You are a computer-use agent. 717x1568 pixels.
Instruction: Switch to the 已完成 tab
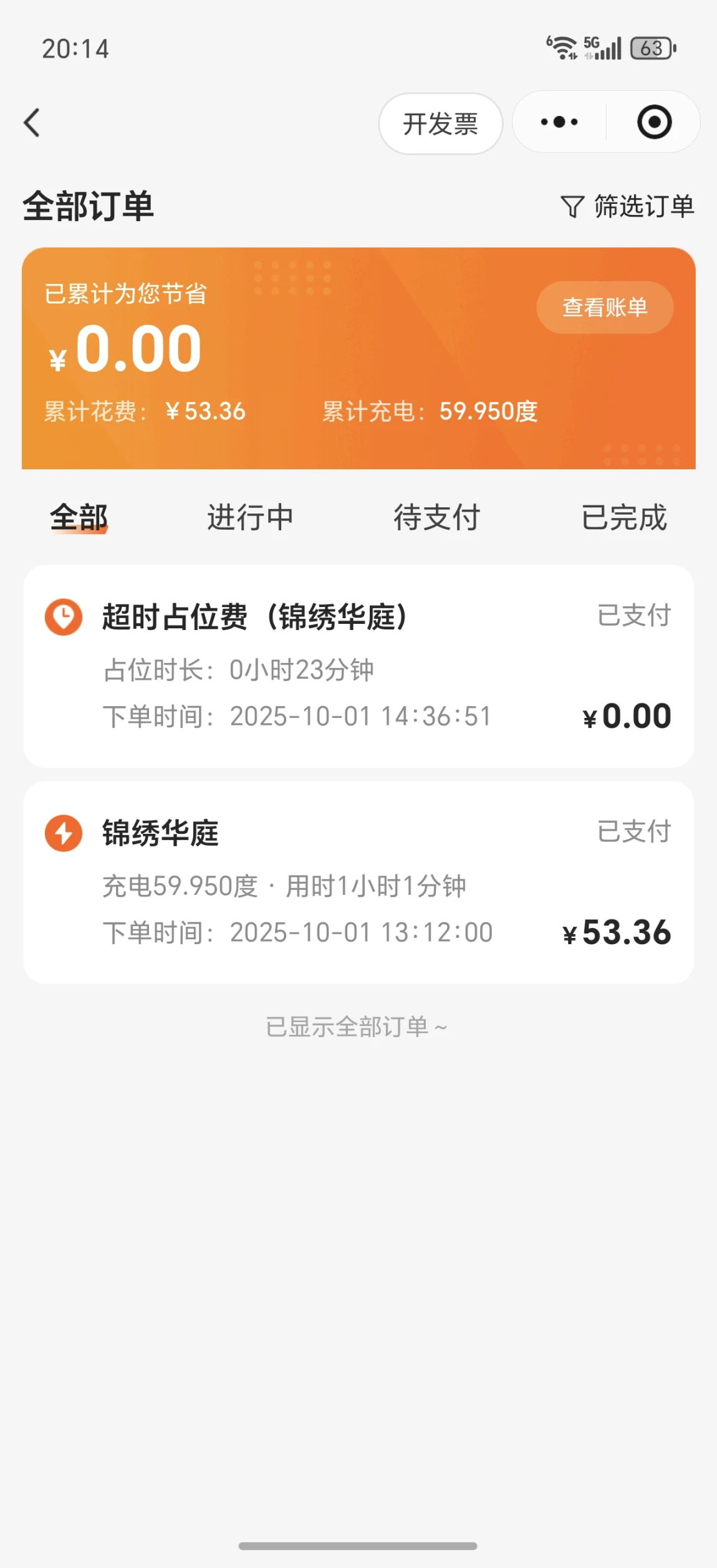point(624,517)
